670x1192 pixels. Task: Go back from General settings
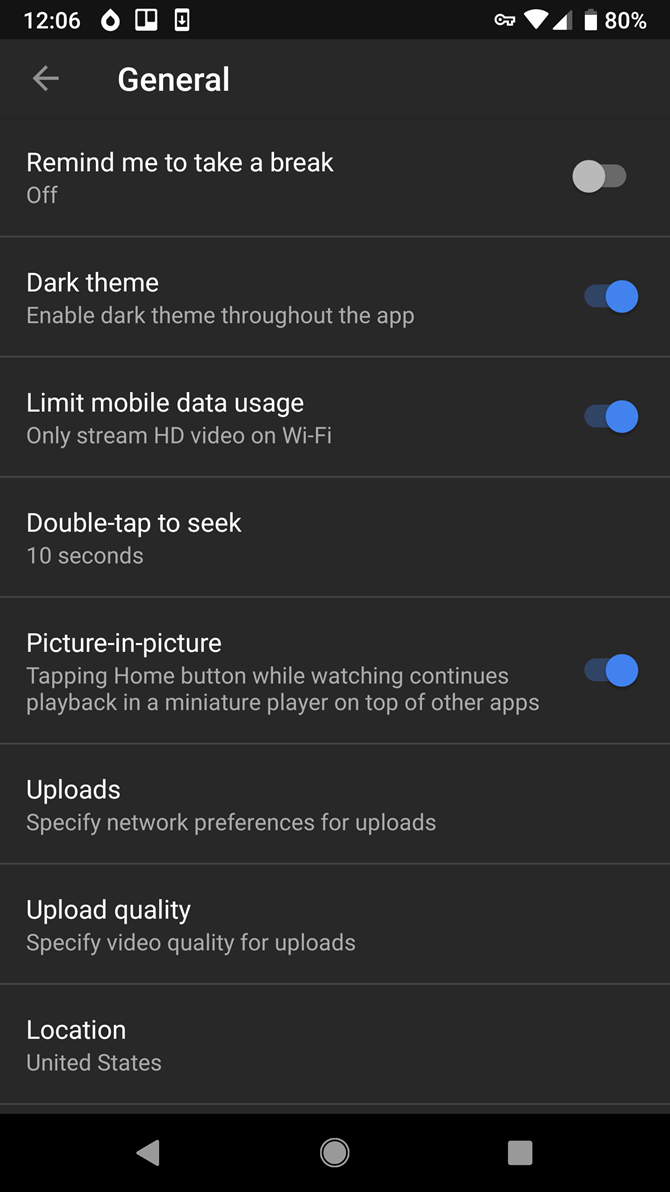(x=45, y=79)
